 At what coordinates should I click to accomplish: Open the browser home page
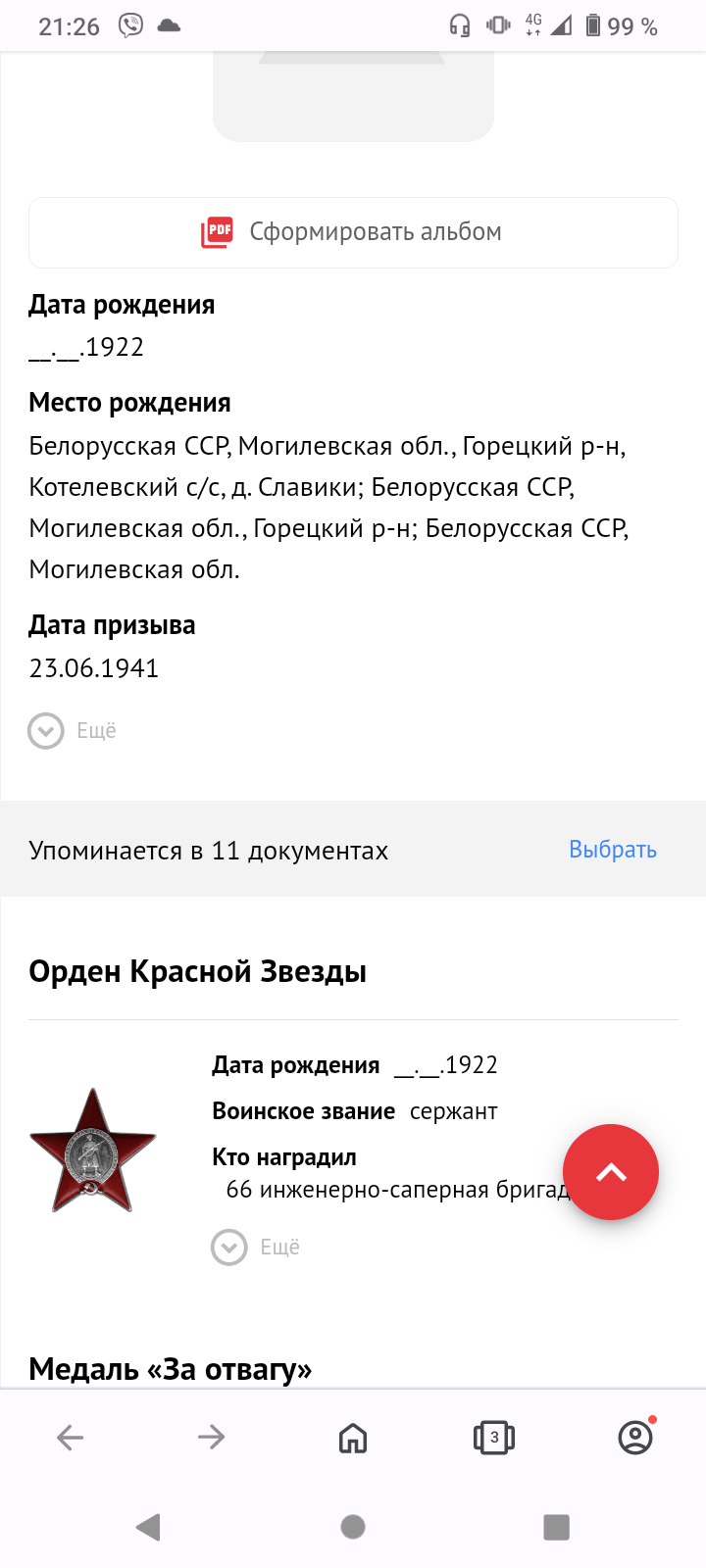[x=353, y=1438]
